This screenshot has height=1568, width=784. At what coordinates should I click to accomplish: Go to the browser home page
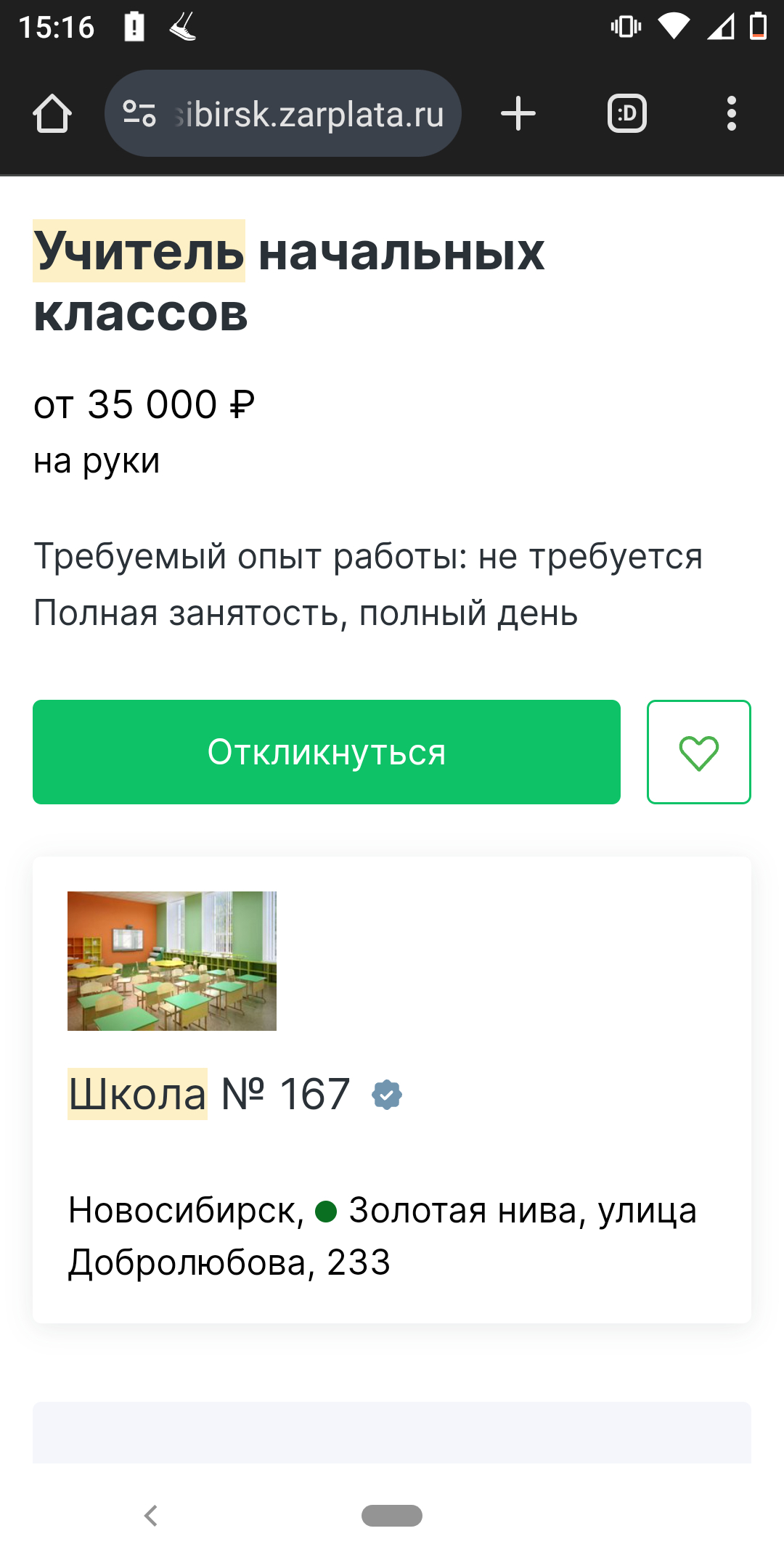pyautogui.click(x=52, y=114)
